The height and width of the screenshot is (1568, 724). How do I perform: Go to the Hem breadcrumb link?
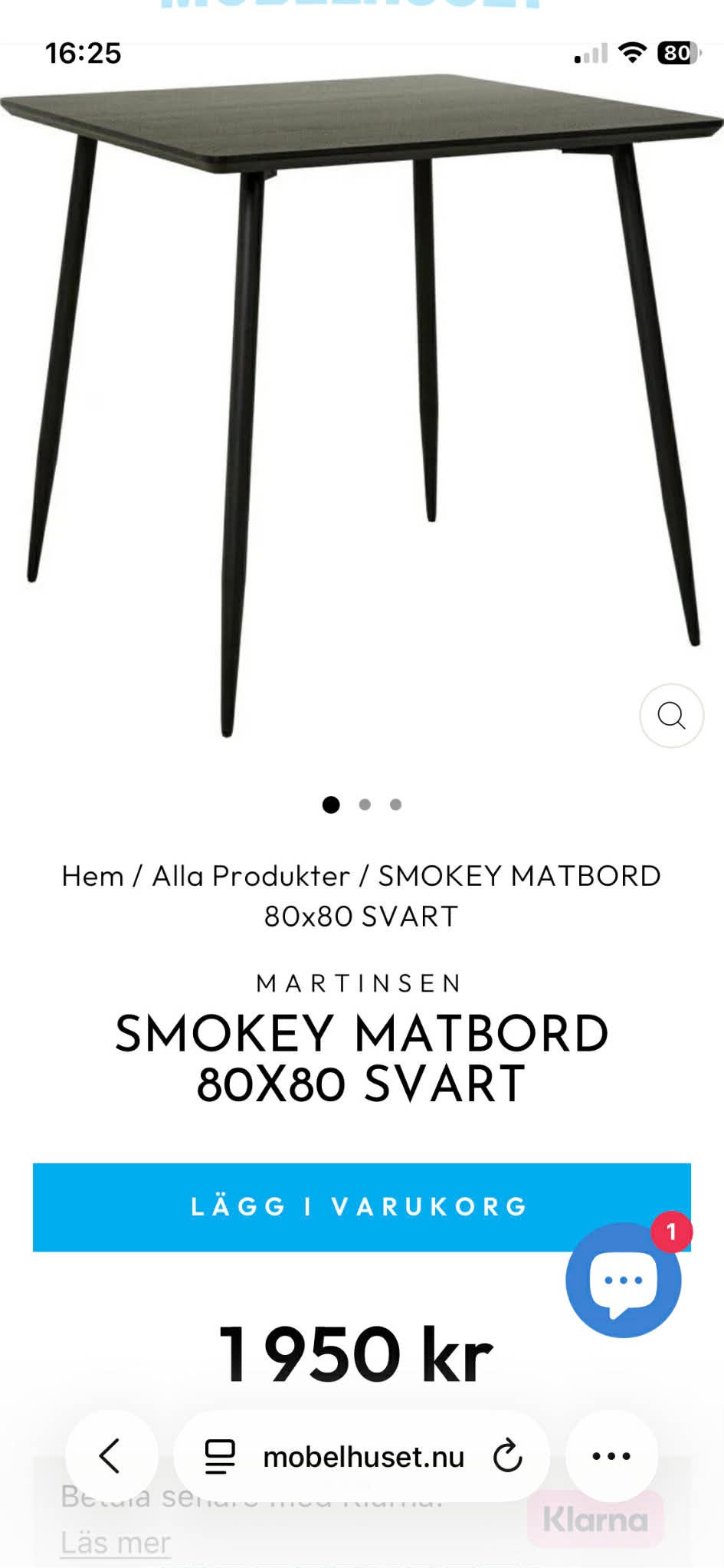93,876
